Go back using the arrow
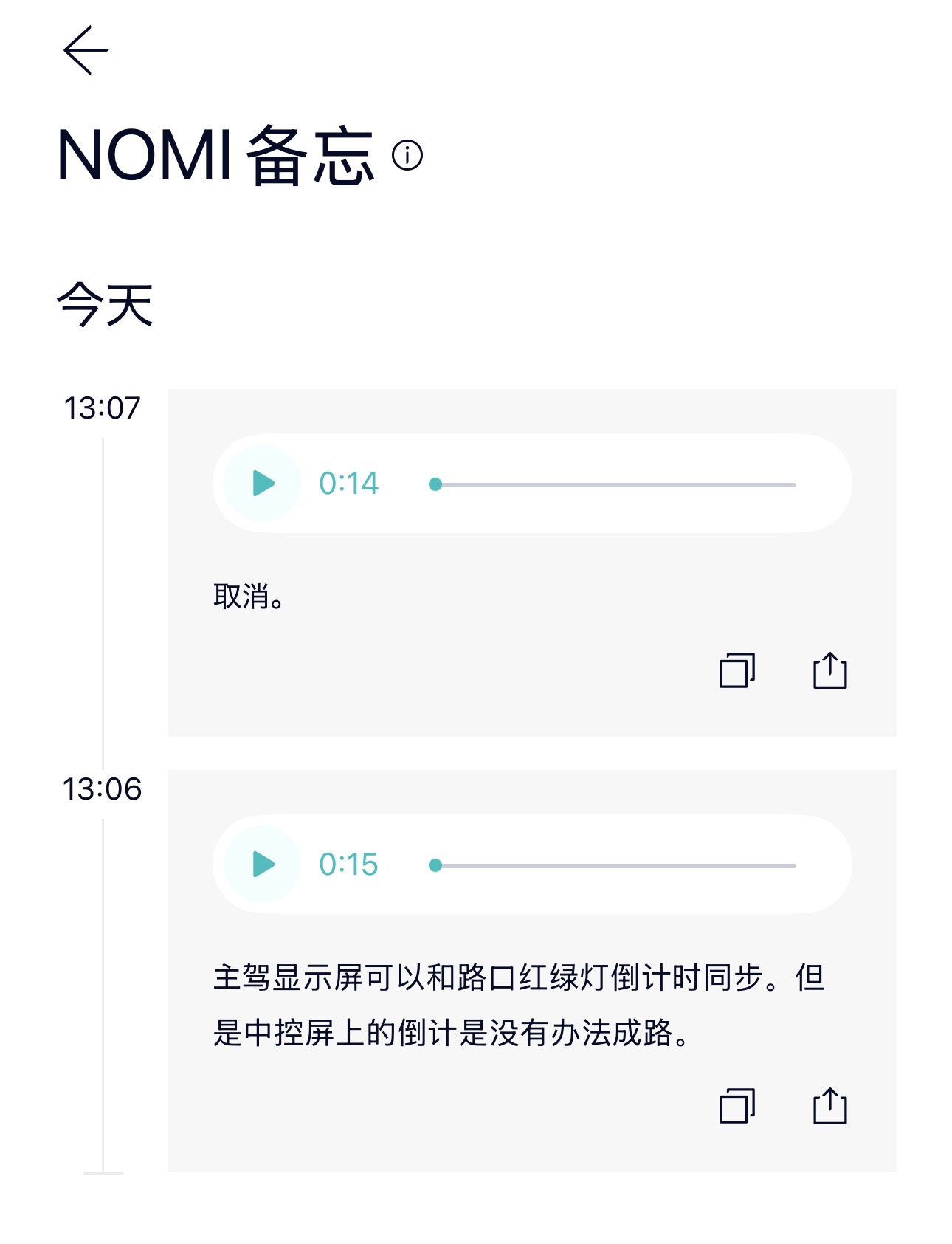 [86, 50]
